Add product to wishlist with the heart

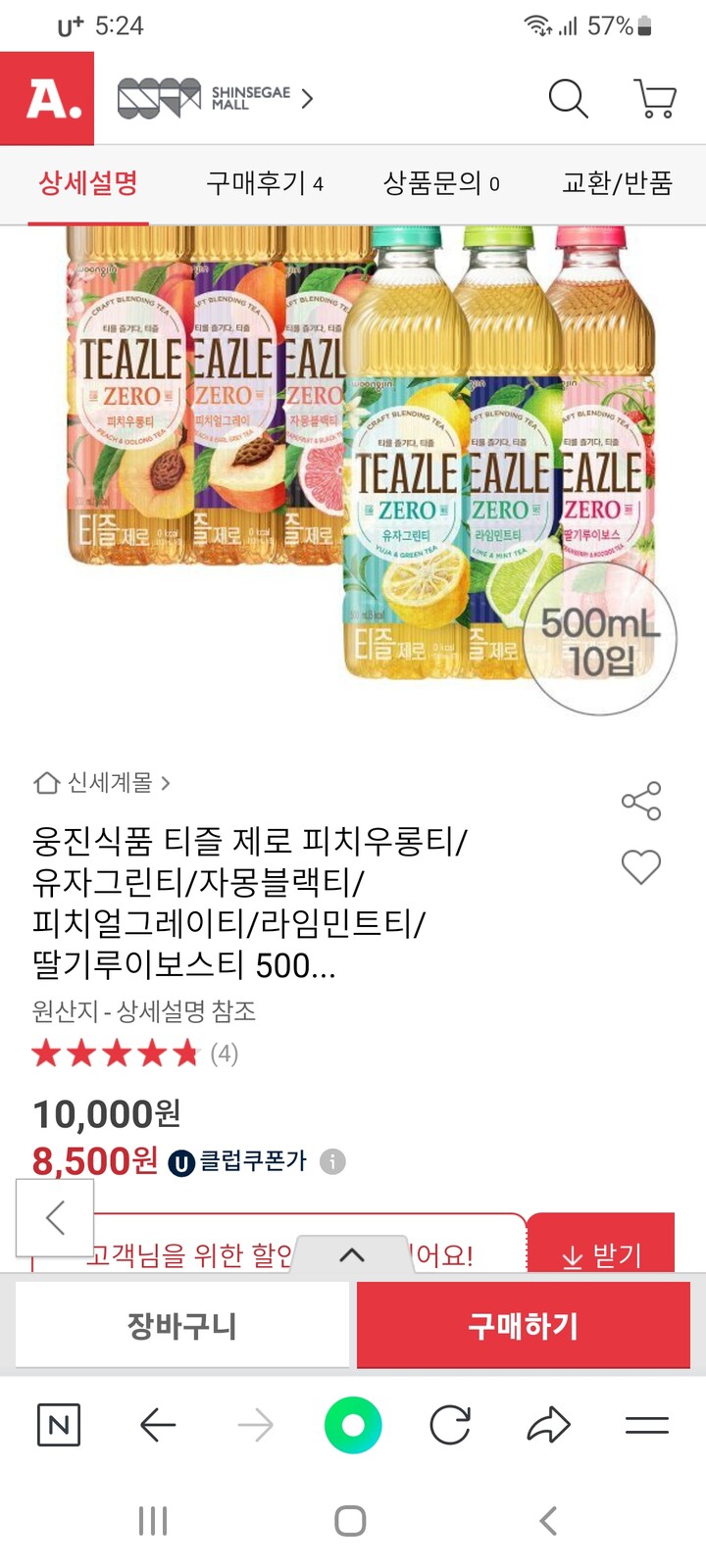[640, 868]
